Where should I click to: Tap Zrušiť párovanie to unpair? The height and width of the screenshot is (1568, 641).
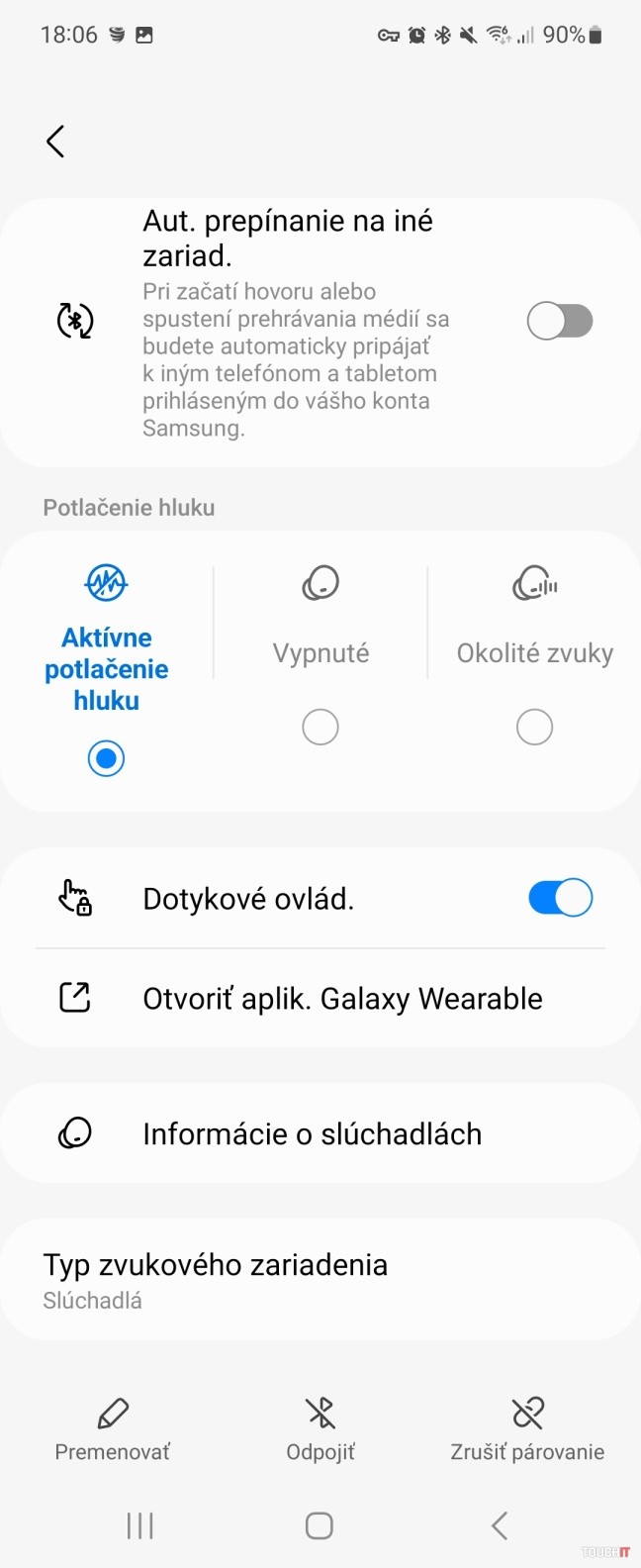pos(527,1428)
